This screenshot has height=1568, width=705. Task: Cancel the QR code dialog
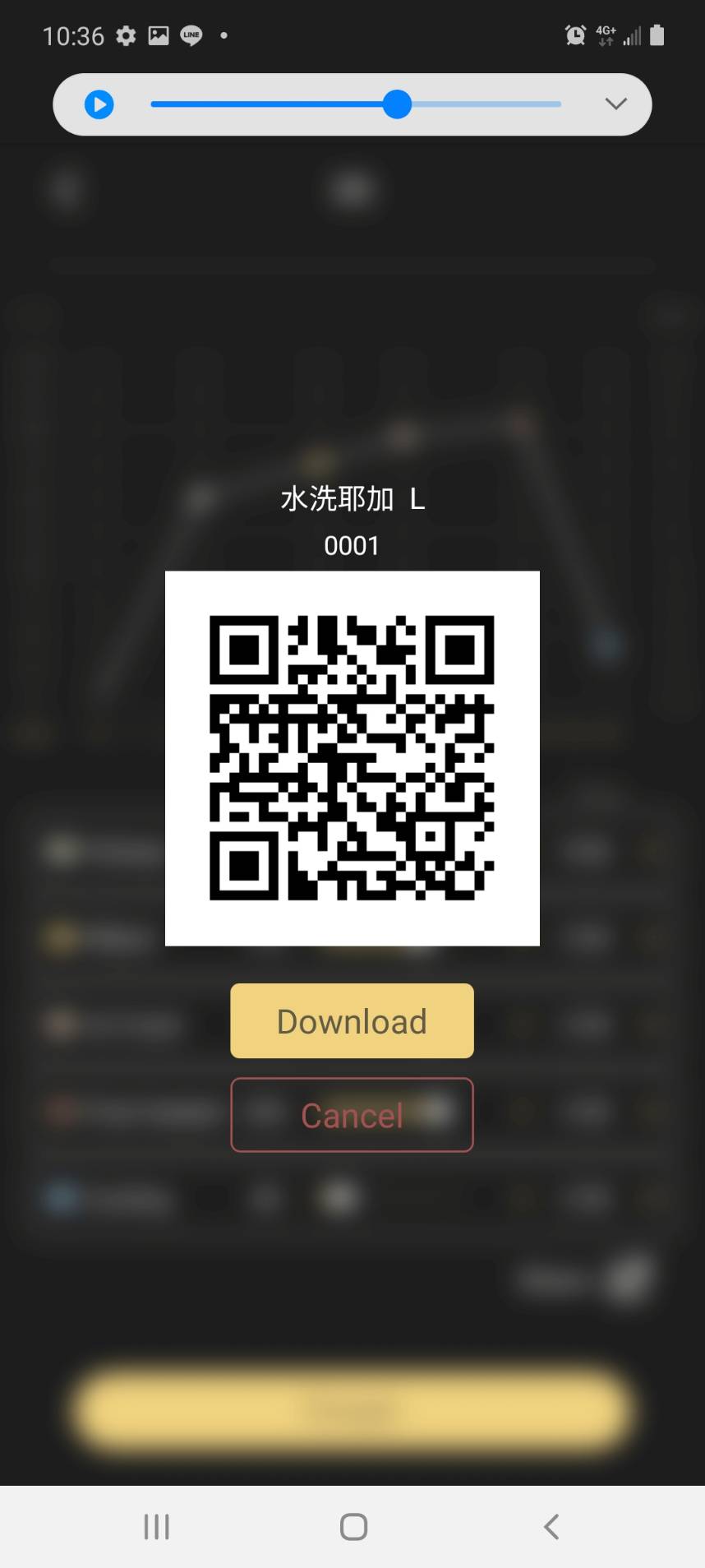[352, 1115]
